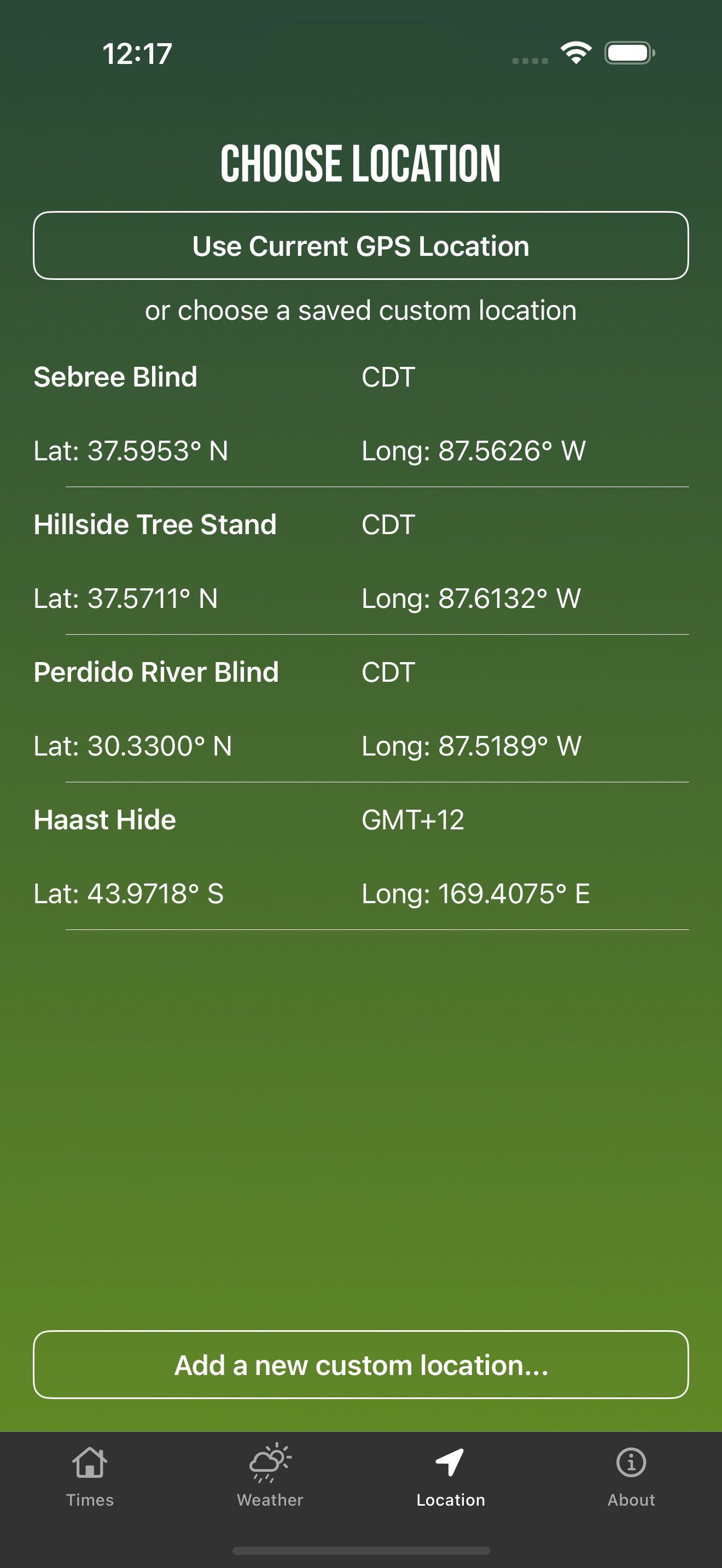Use the current GPS location
722x1568 pixels.
[361, 246]
